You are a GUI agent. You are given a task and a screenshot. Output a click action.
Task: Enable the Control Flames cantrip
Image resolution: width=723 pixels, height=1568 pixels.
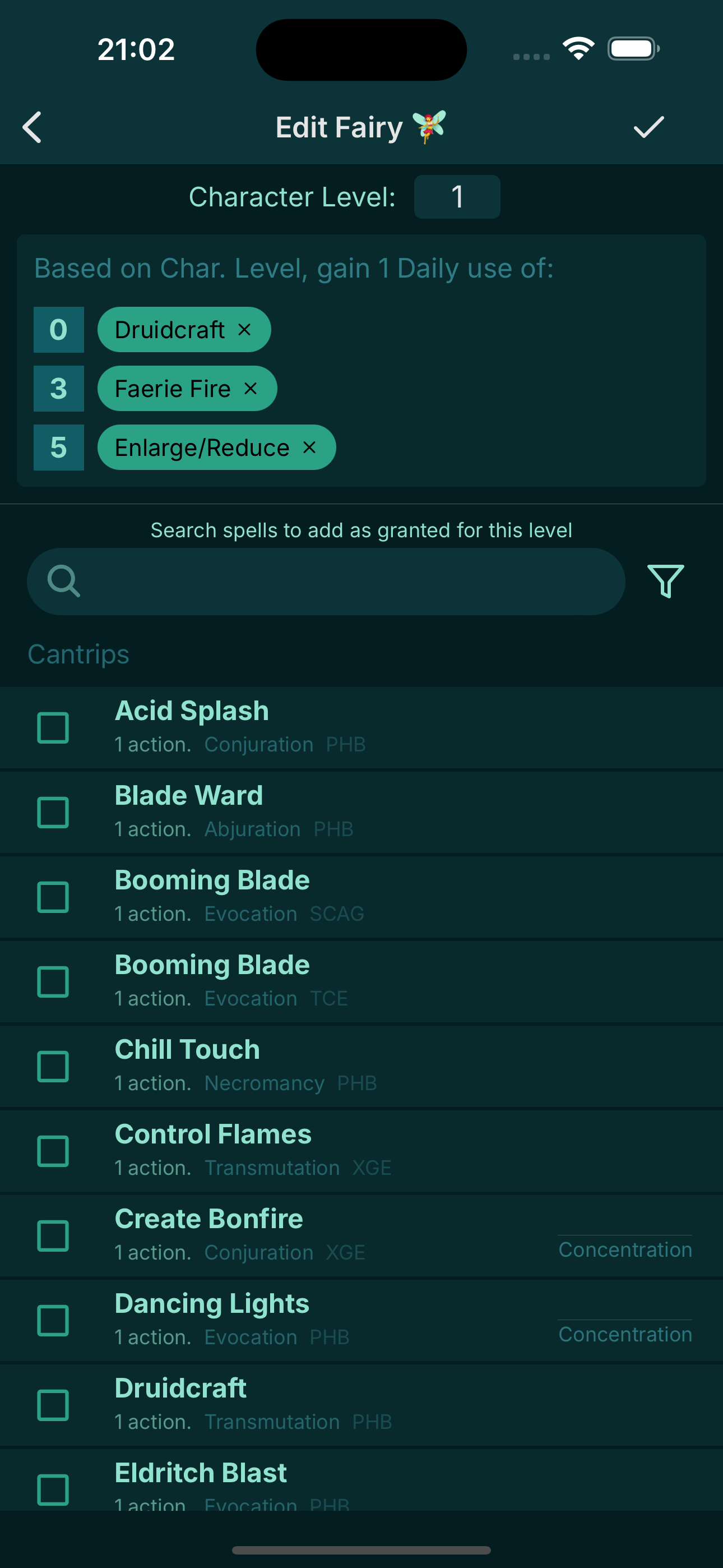[x=53, y=1150]
